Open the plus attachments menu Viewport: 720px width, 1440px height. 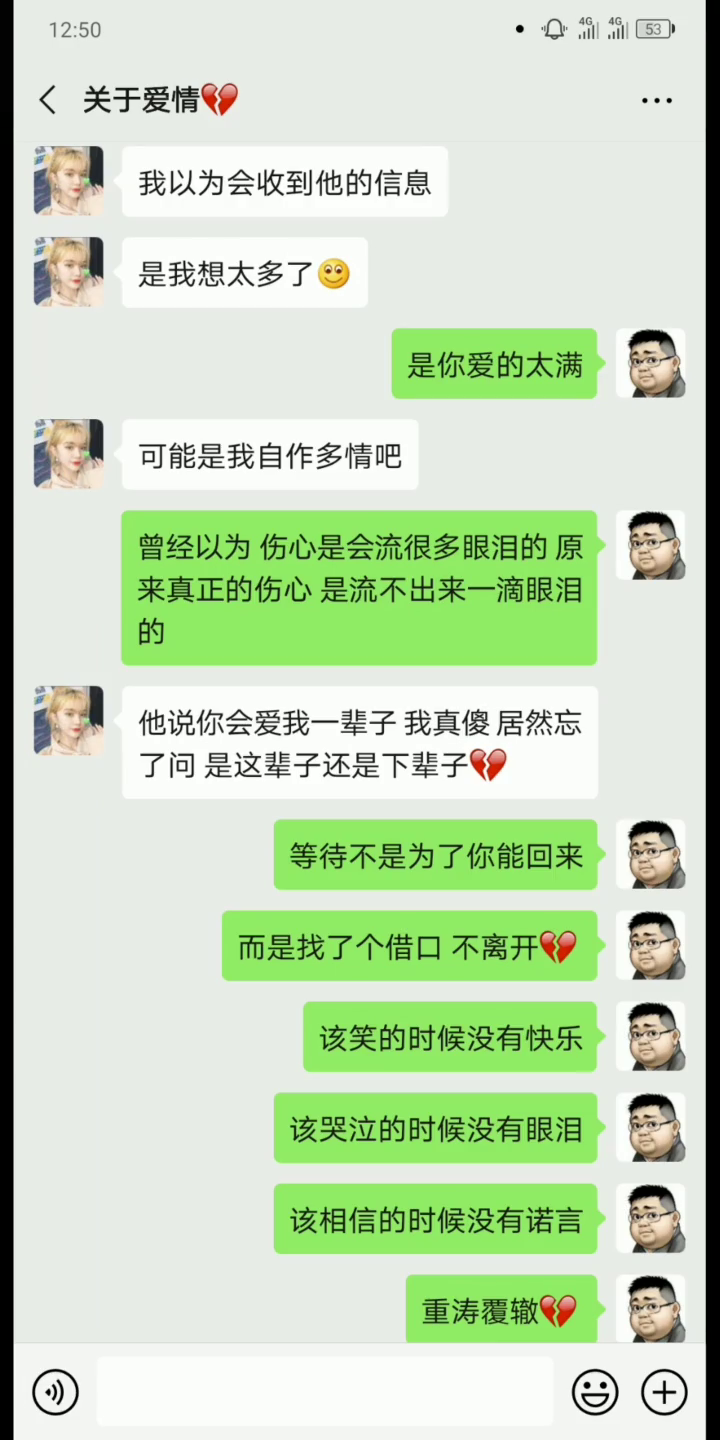coord(664,1391)
